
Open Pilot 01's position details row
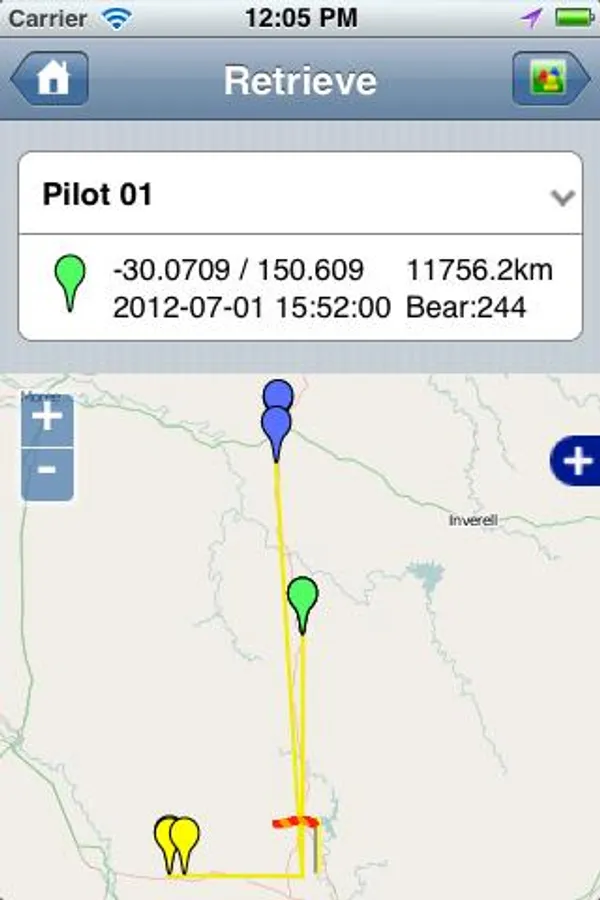300,288
